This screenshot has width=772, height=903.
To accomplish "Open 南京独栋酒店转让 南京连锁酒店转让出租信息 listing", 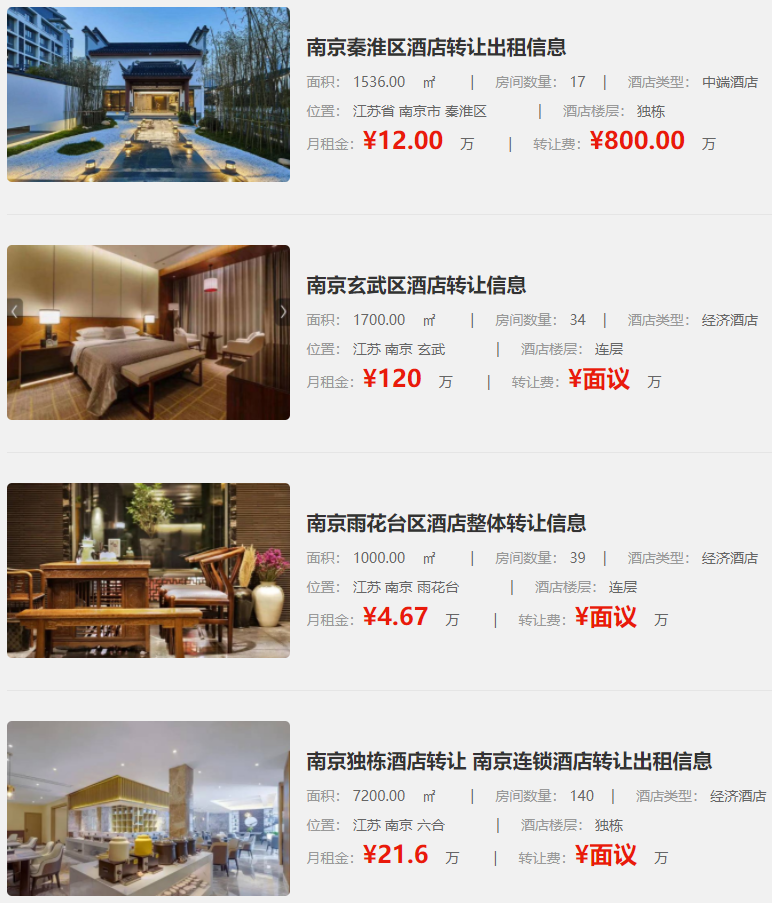I will pyautogui.click(x=509, y=761).
